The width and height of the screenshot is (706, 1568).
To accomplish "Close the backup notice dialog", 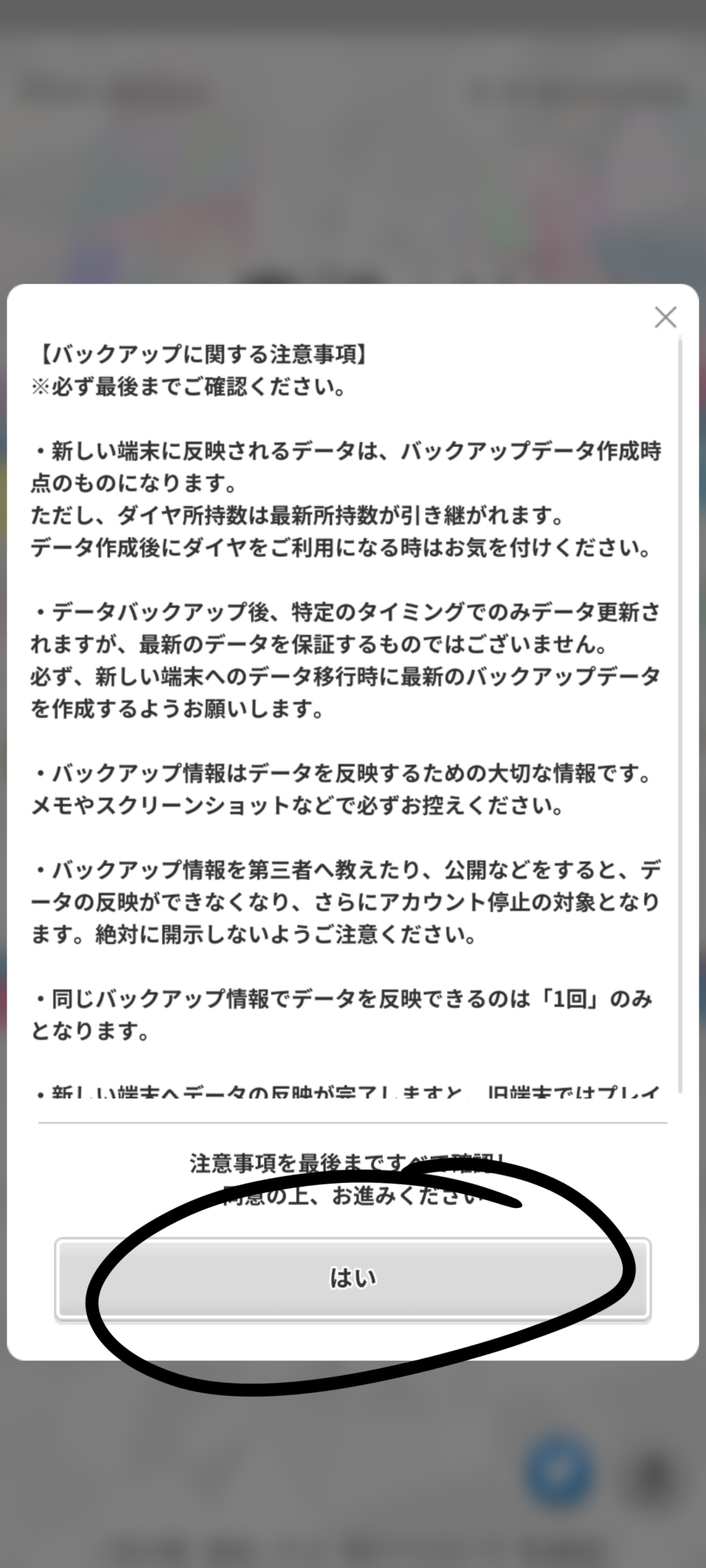I will [x=665, y=318].
